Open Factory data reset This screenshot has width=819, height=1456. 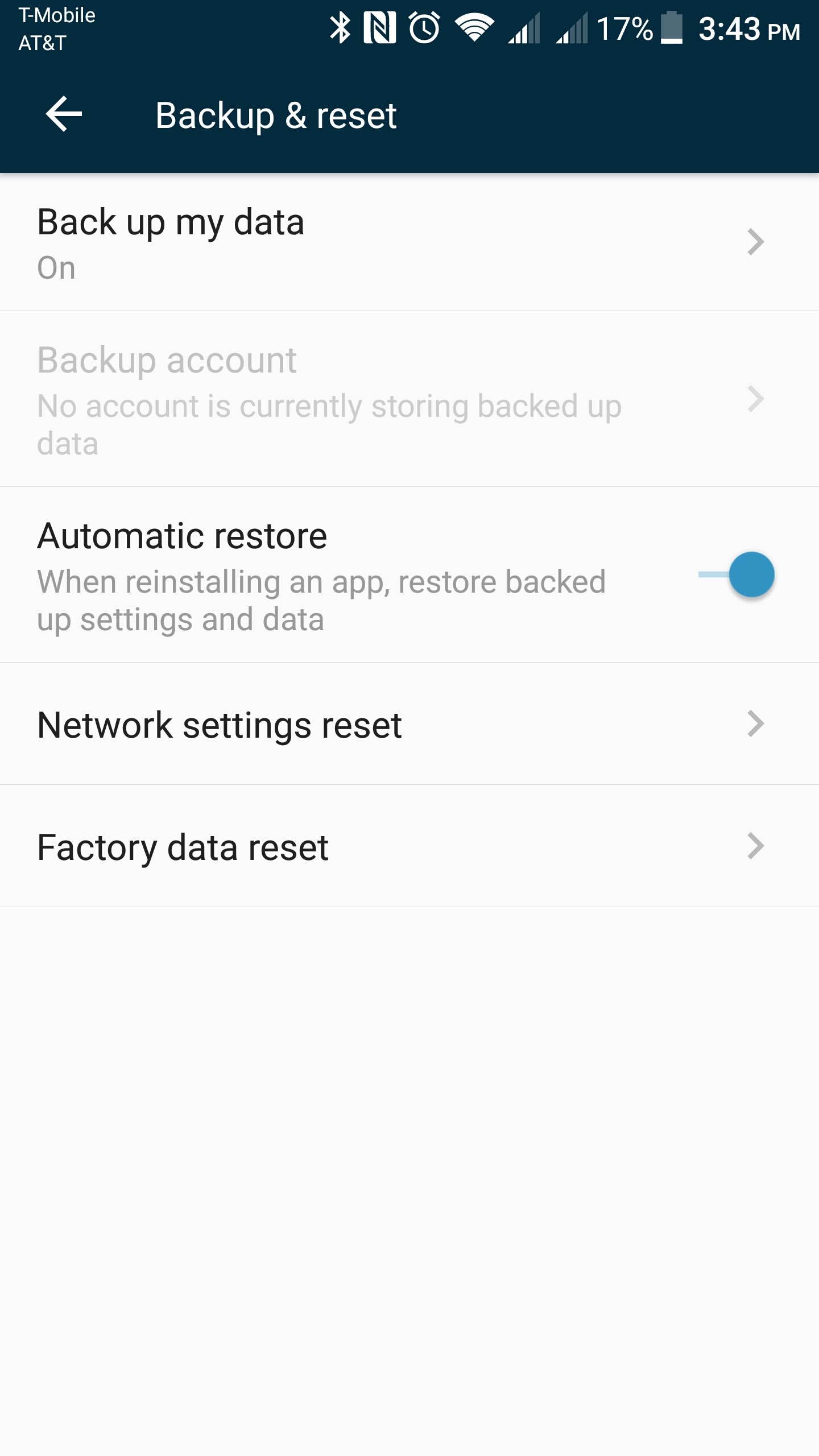coord(409,846)
